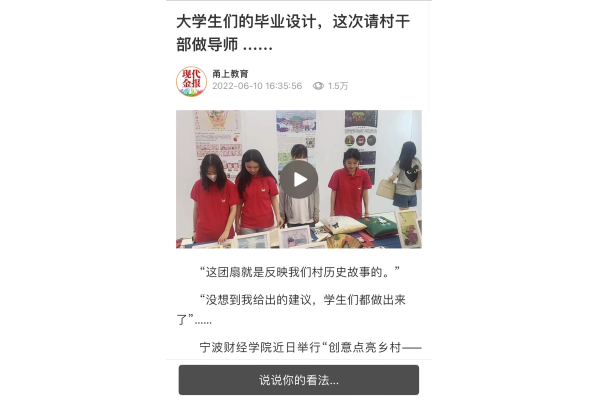Play the graduation design video
The height and width of the screenshot is (400, 600).
(x=298, y=179)
